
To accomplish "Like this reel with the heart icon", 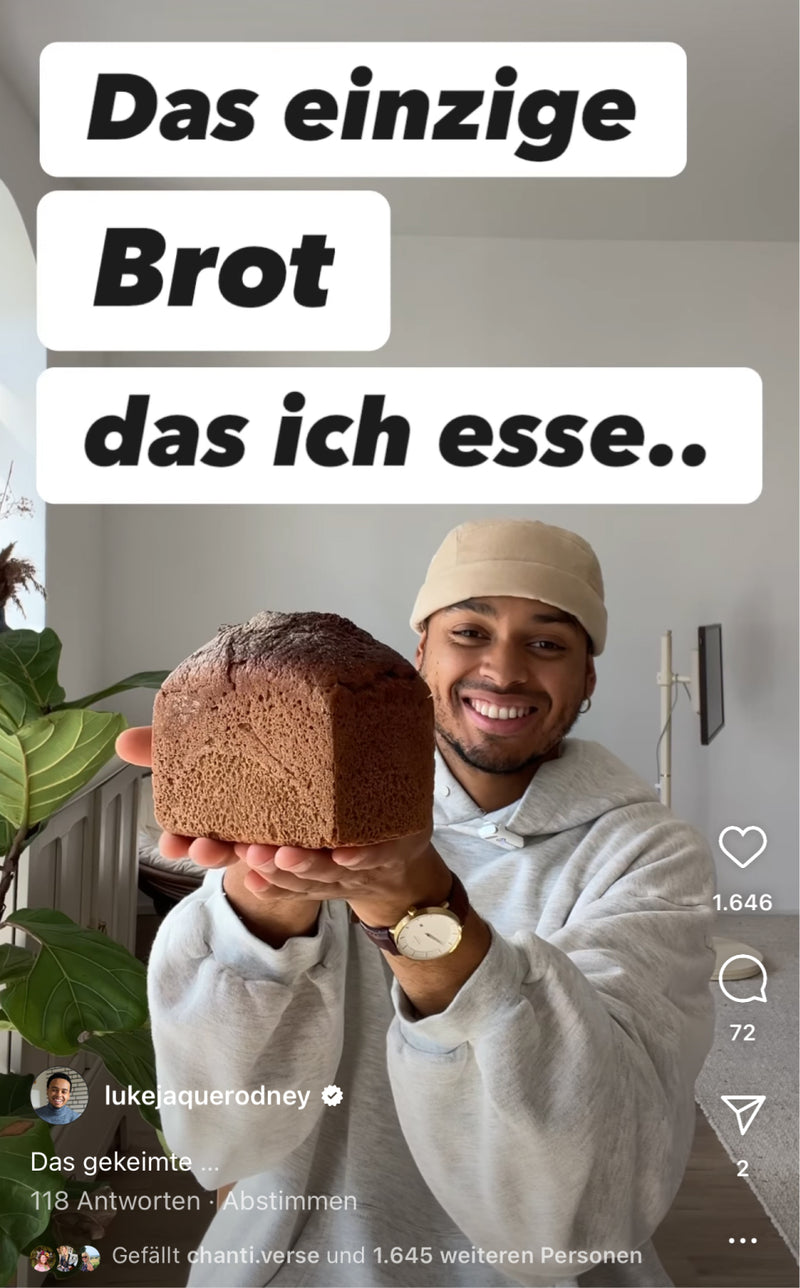I will coord(742,847).
